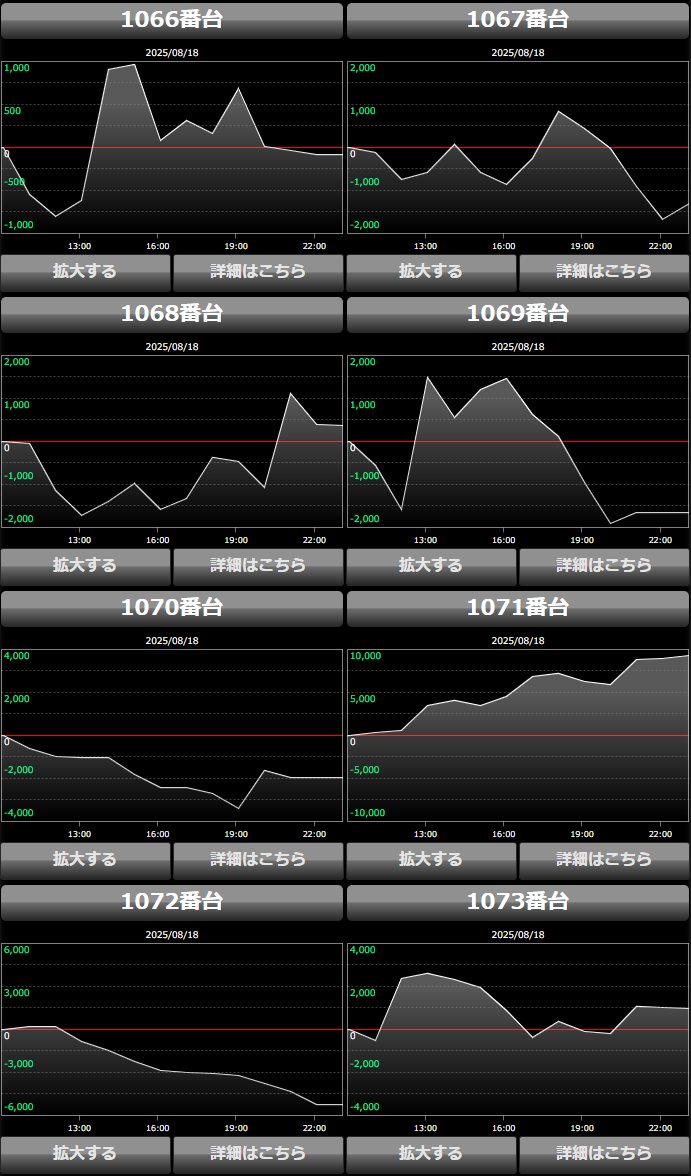
Task: View details via 詳細はこちら under 1067番台
Action: pyautogui.click(x=604, y=273)
